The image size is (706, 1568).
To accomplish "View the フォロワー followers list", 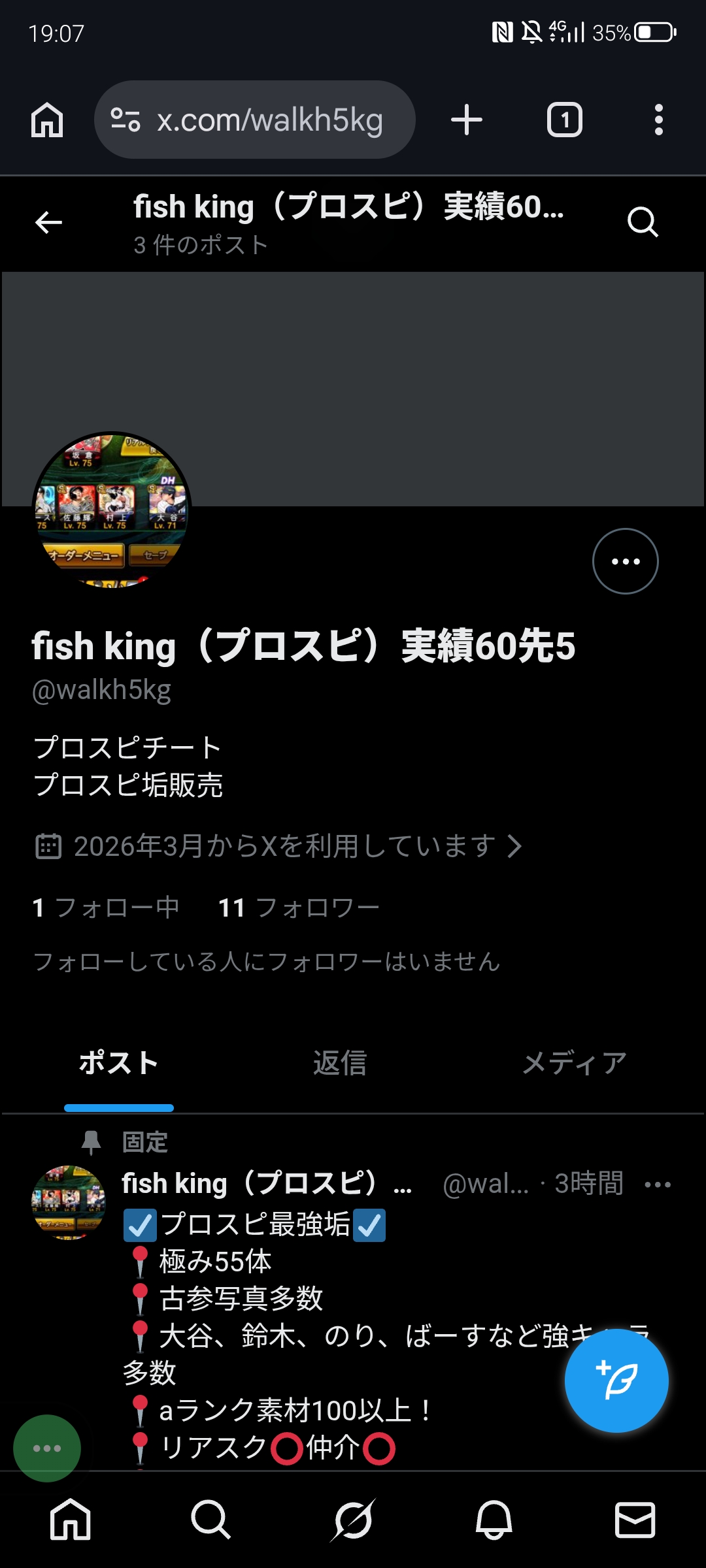I will 299,907.
